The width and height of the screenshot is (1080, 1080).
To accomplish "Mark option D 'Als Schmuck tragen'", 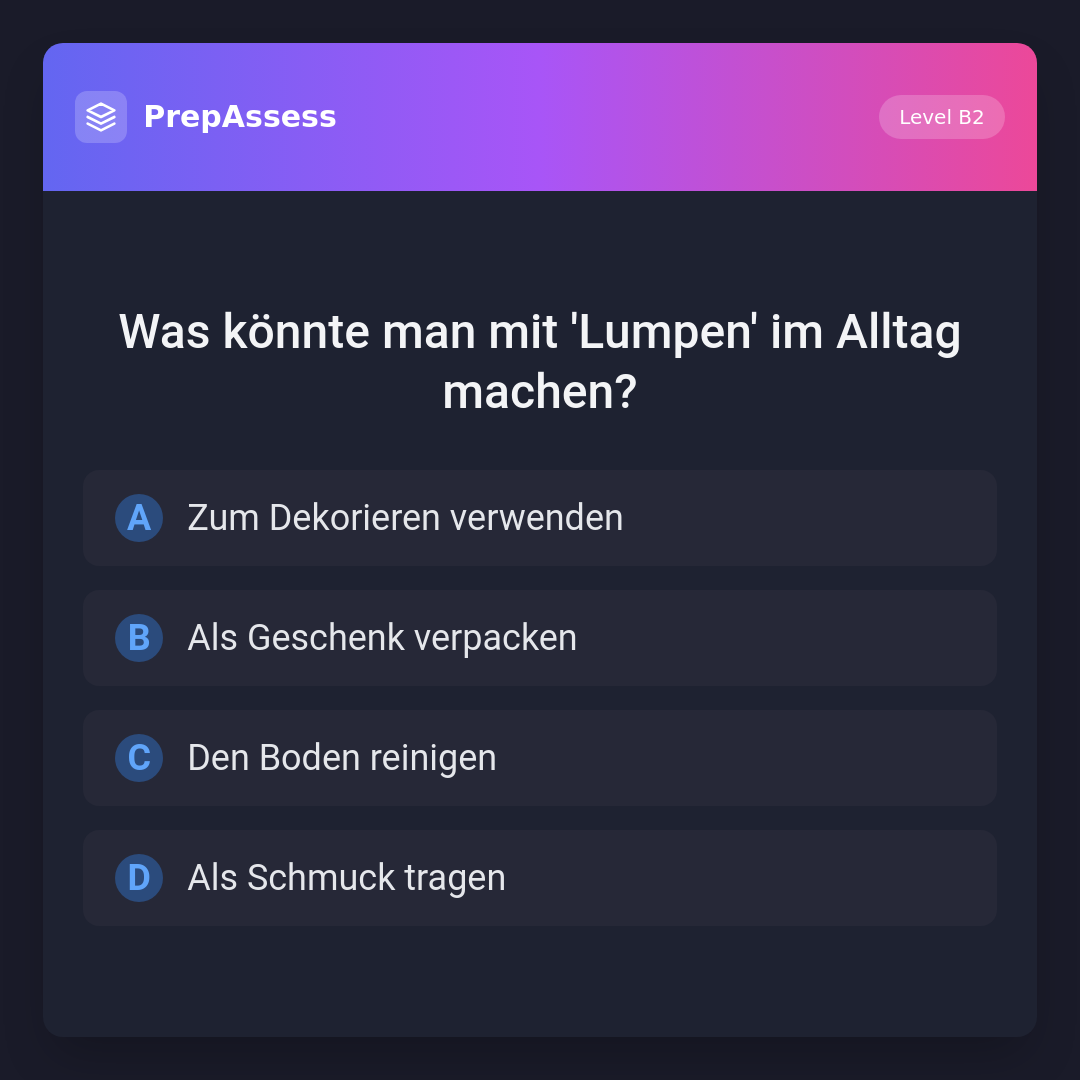I will (540, 878).
